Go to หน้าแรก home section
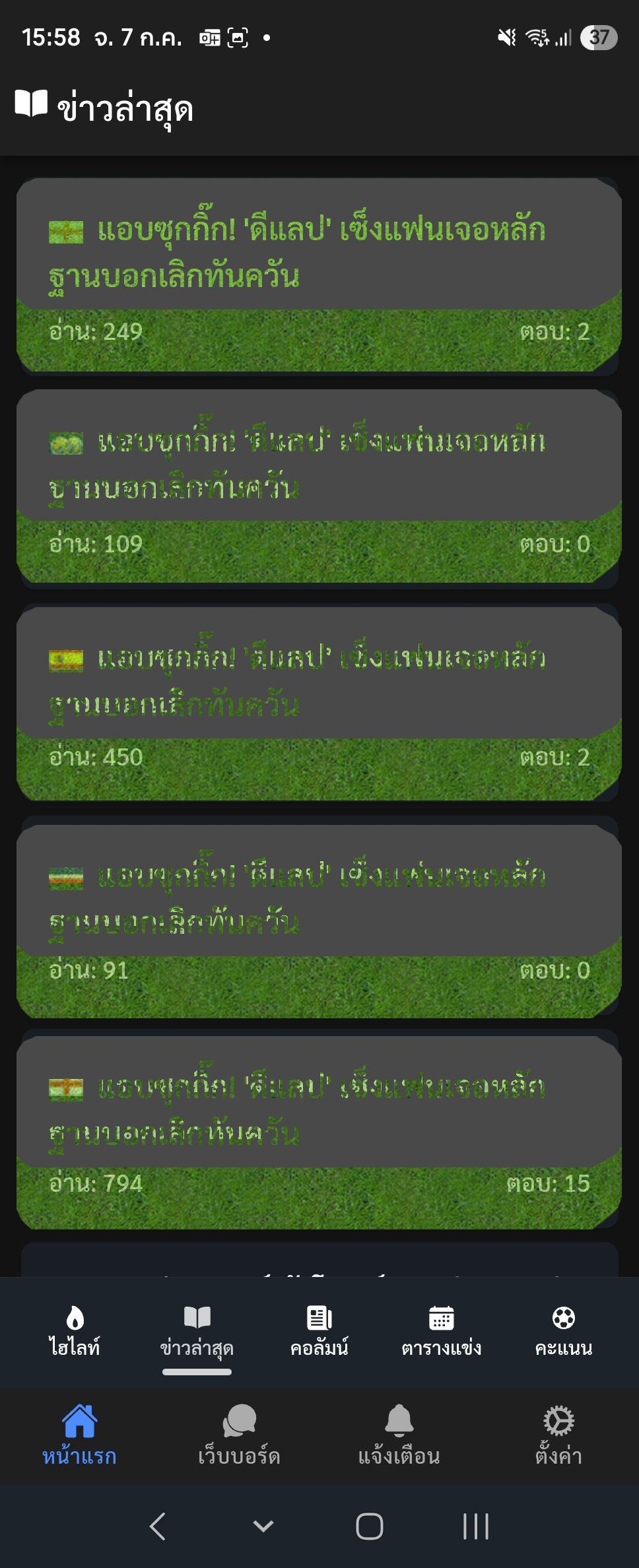This screenshot has width=639, height=1568. click(79, 1436)
